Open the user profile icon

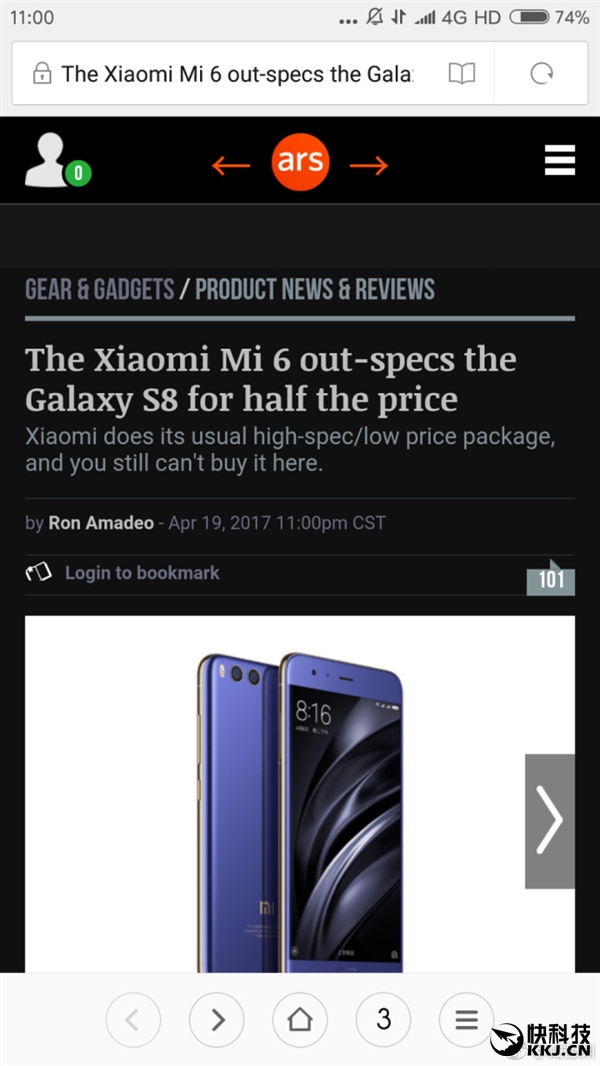coord(47,160)
